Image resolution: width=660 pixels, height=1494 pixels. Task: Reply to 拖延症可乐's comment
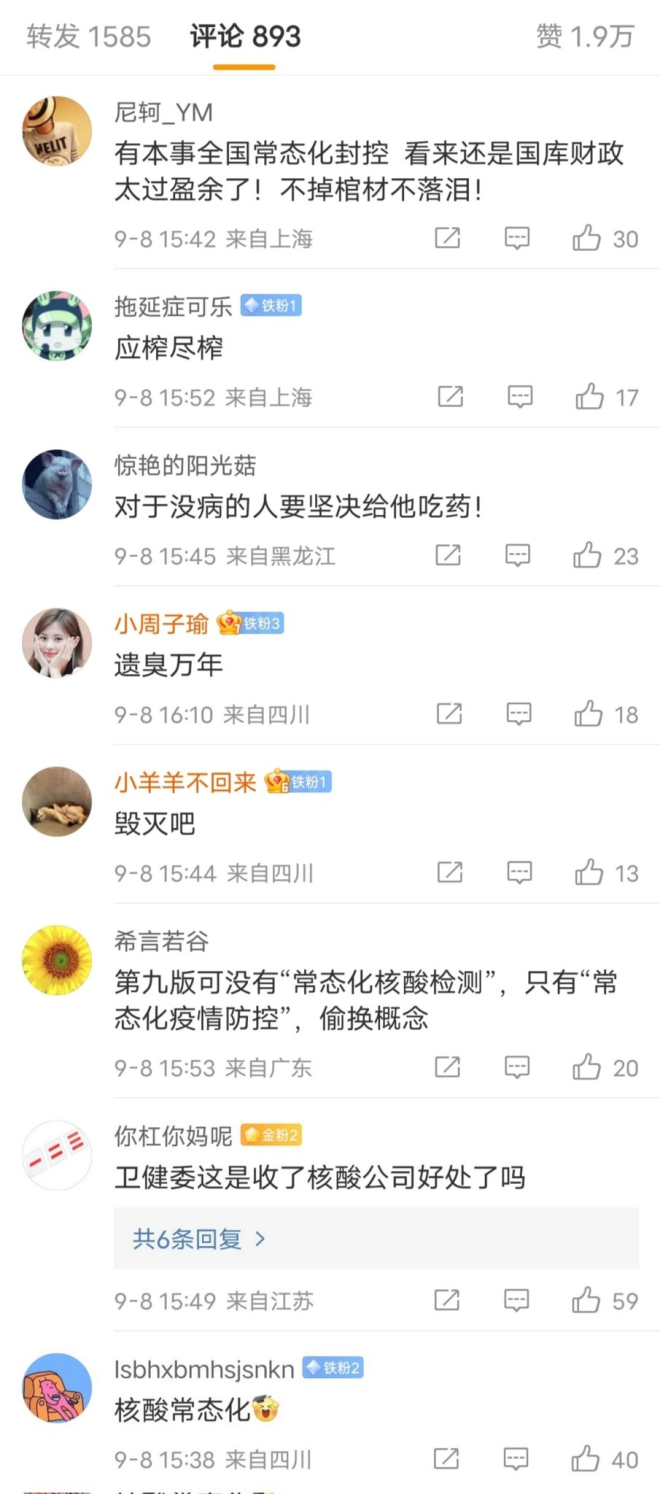coord(519,397)
